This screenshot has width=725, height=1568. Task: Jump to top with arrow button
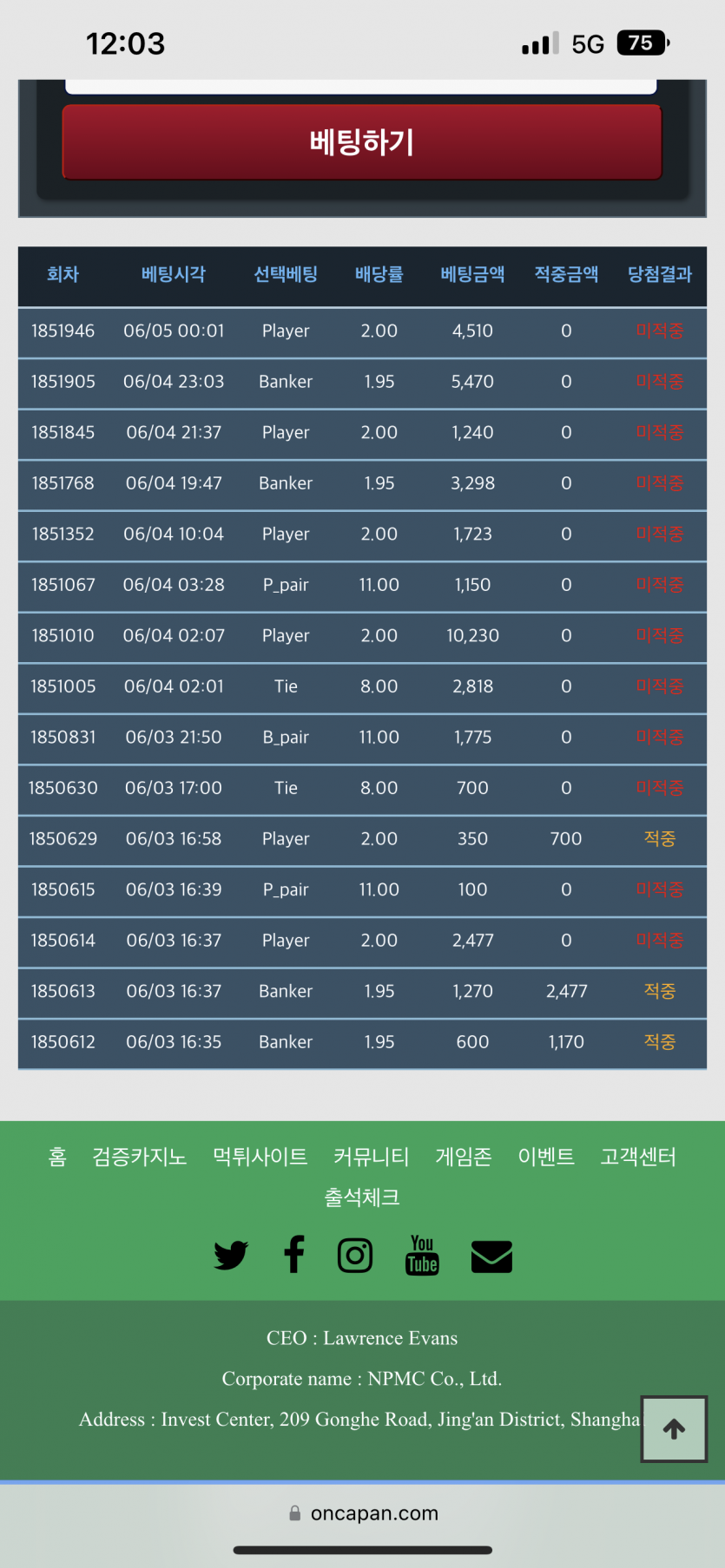coord(675,1429)
